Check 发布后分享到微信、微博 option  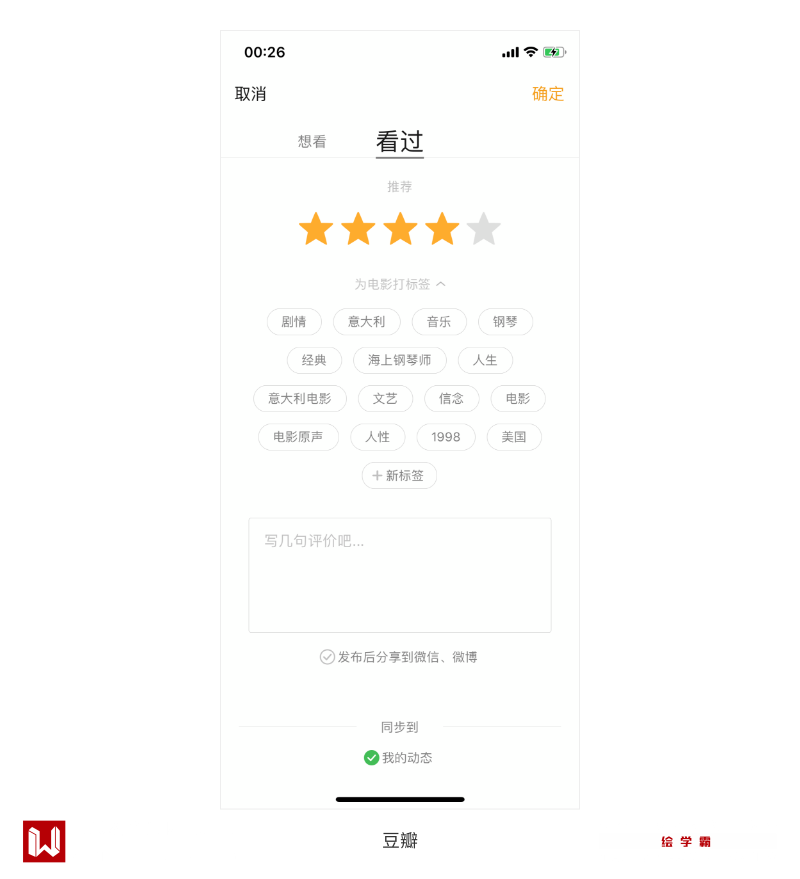pos(327,657)
